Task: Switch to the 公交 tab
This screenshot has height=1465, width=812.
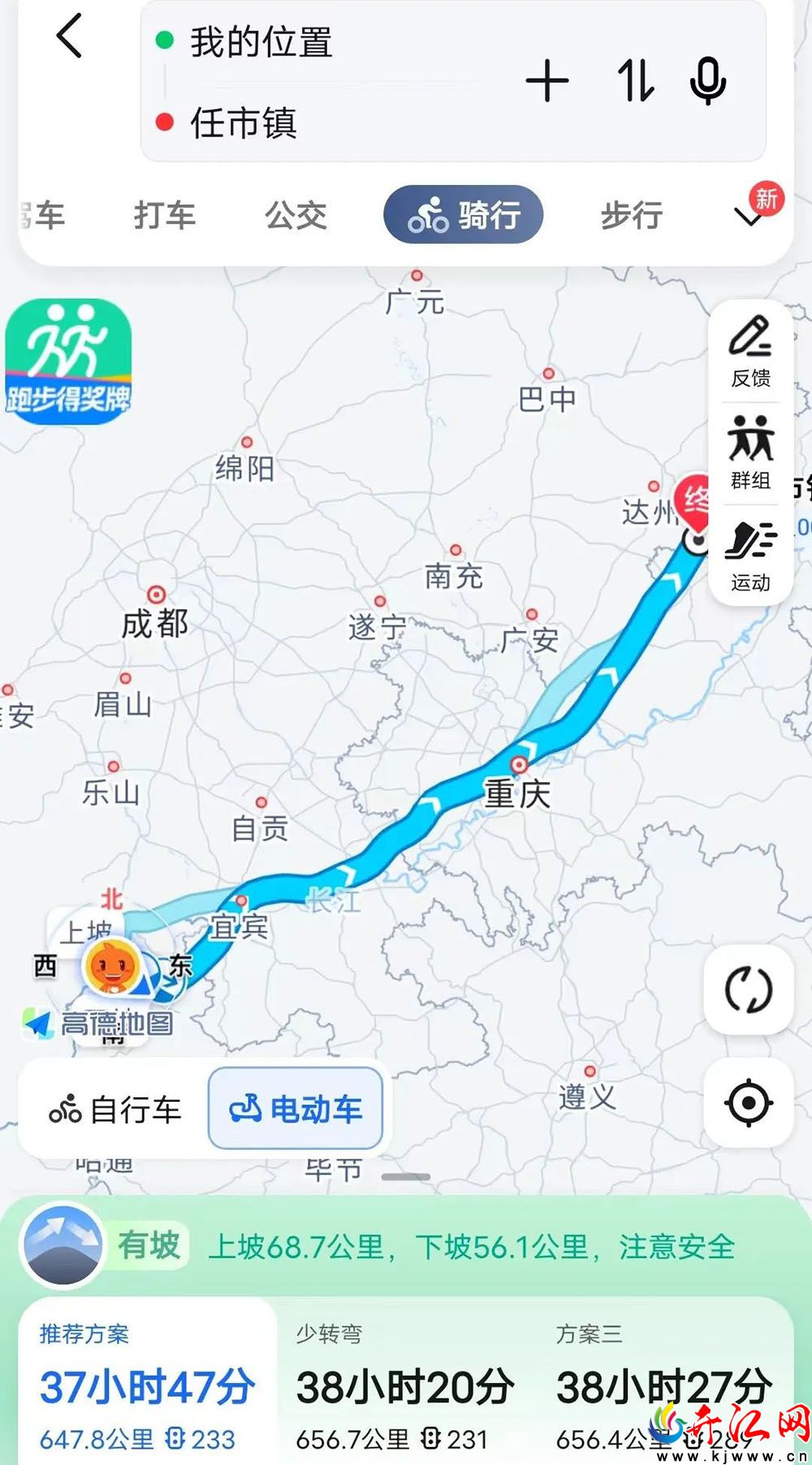Action: coord(296,215)
